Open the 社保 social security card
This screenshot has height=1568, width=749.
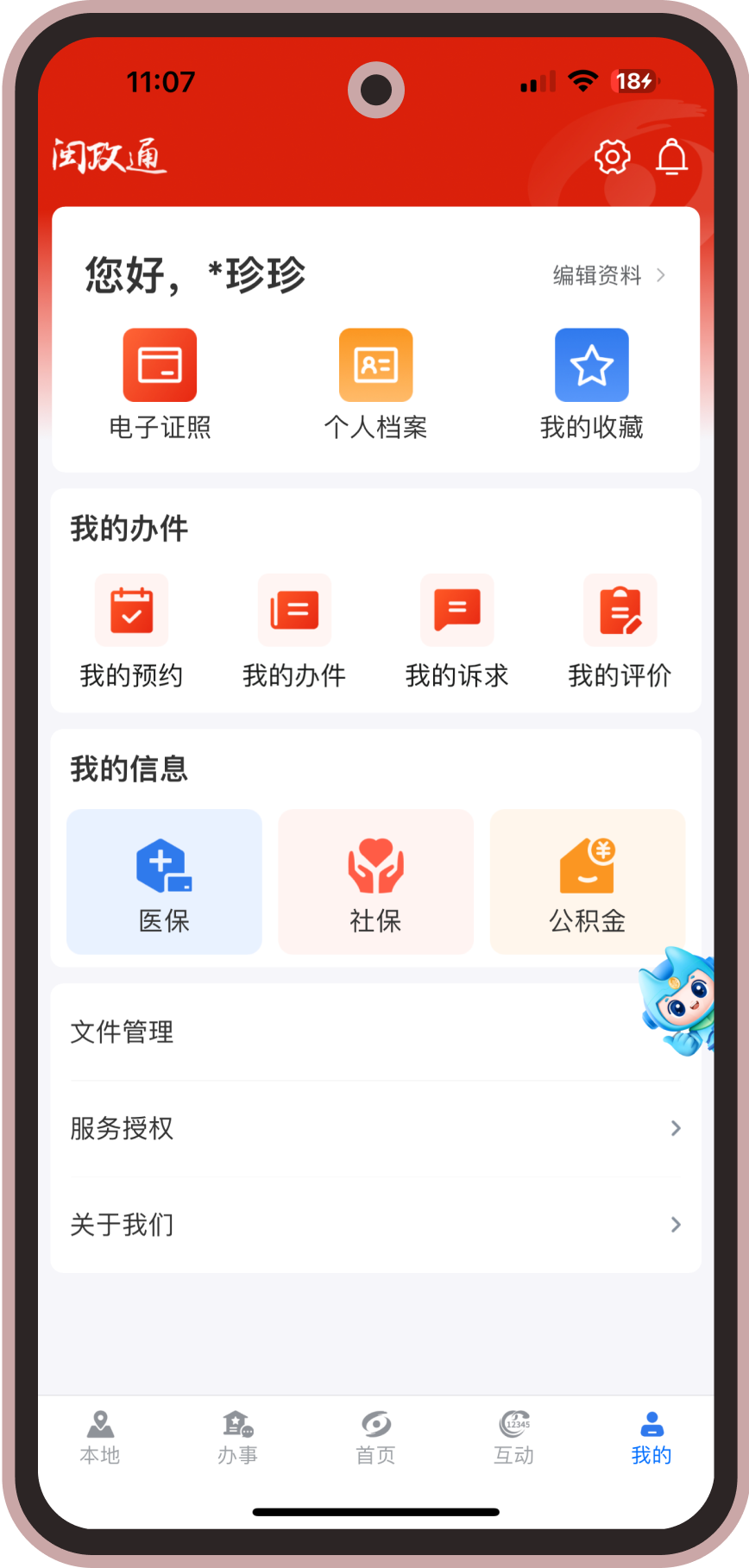pyautogui.click(x=375, y=881)
